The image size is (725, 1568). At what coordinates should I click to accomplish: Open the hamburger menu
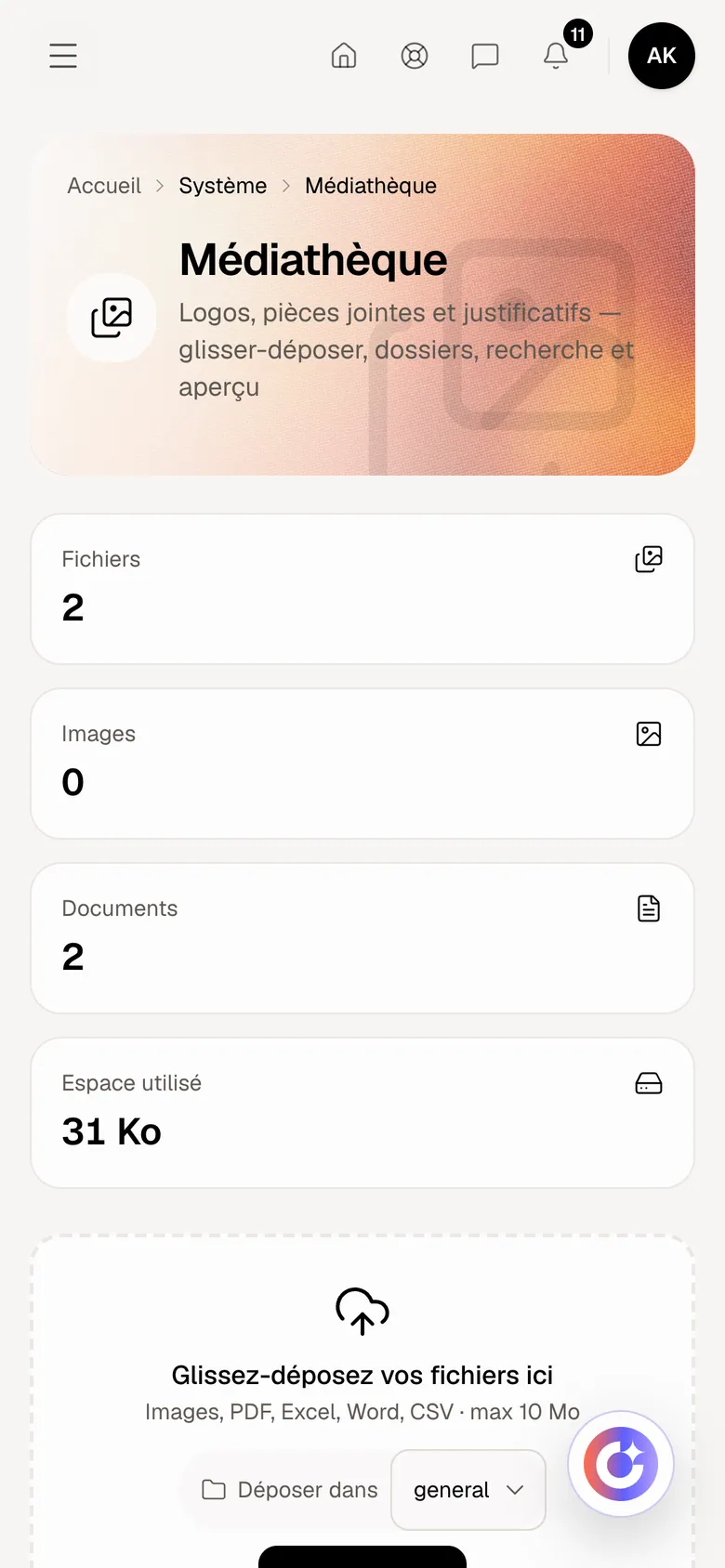click(63, 56)
